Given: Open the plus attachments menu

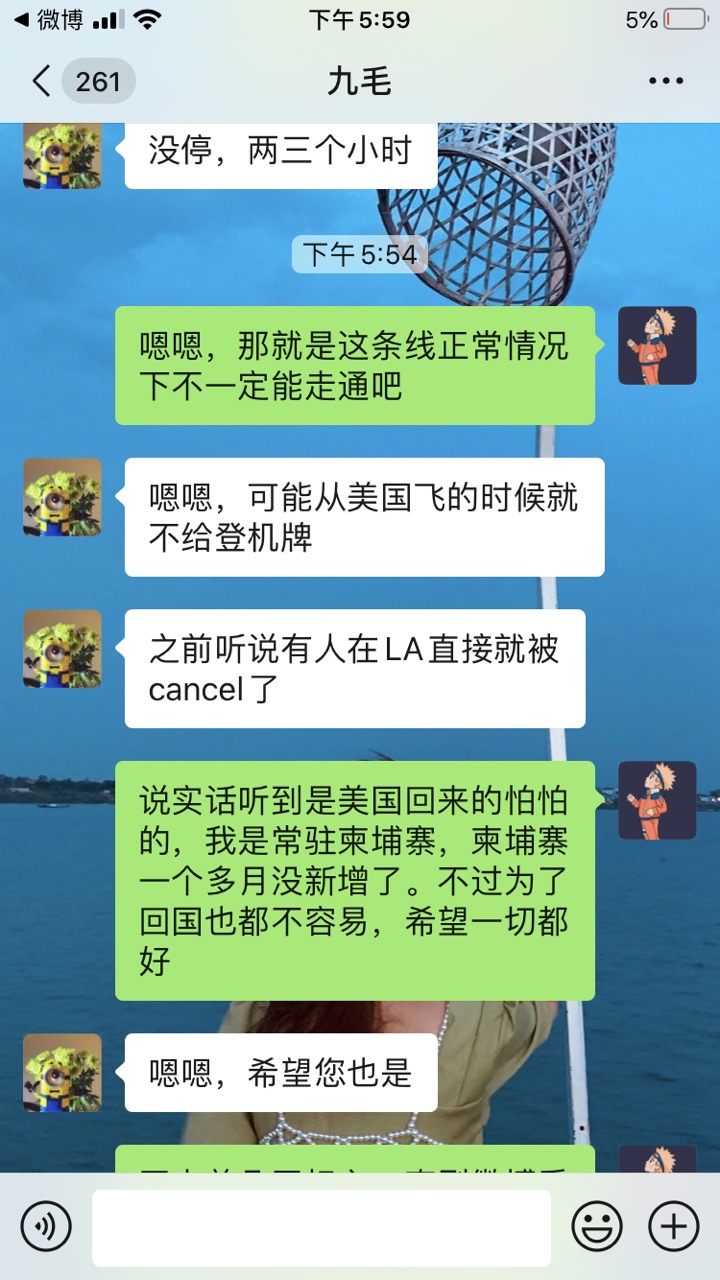Looking at the screenshot, I should coord(674,1226).
